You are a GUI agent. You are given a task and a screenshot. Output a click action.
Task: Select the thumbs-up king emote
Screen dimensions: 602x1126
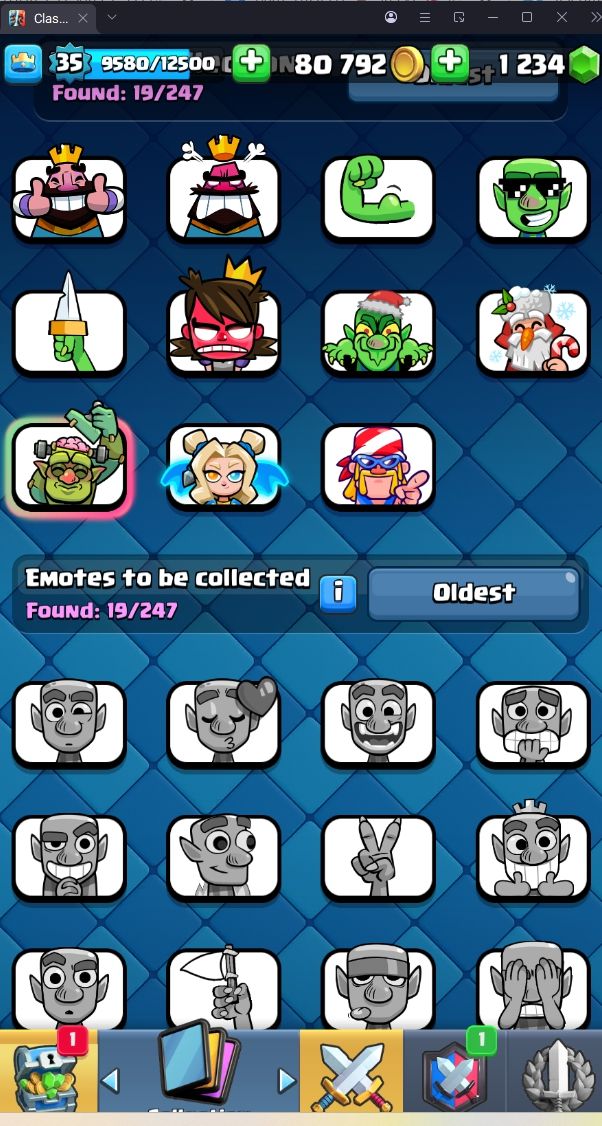coord(69,197)
